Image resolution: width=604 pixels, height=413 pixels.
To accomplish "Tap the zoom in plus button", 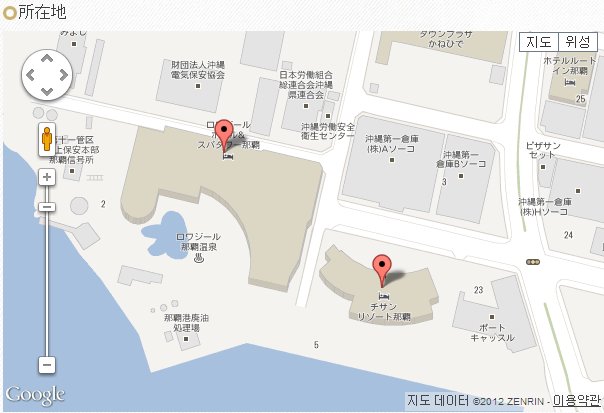I will 46,176.
